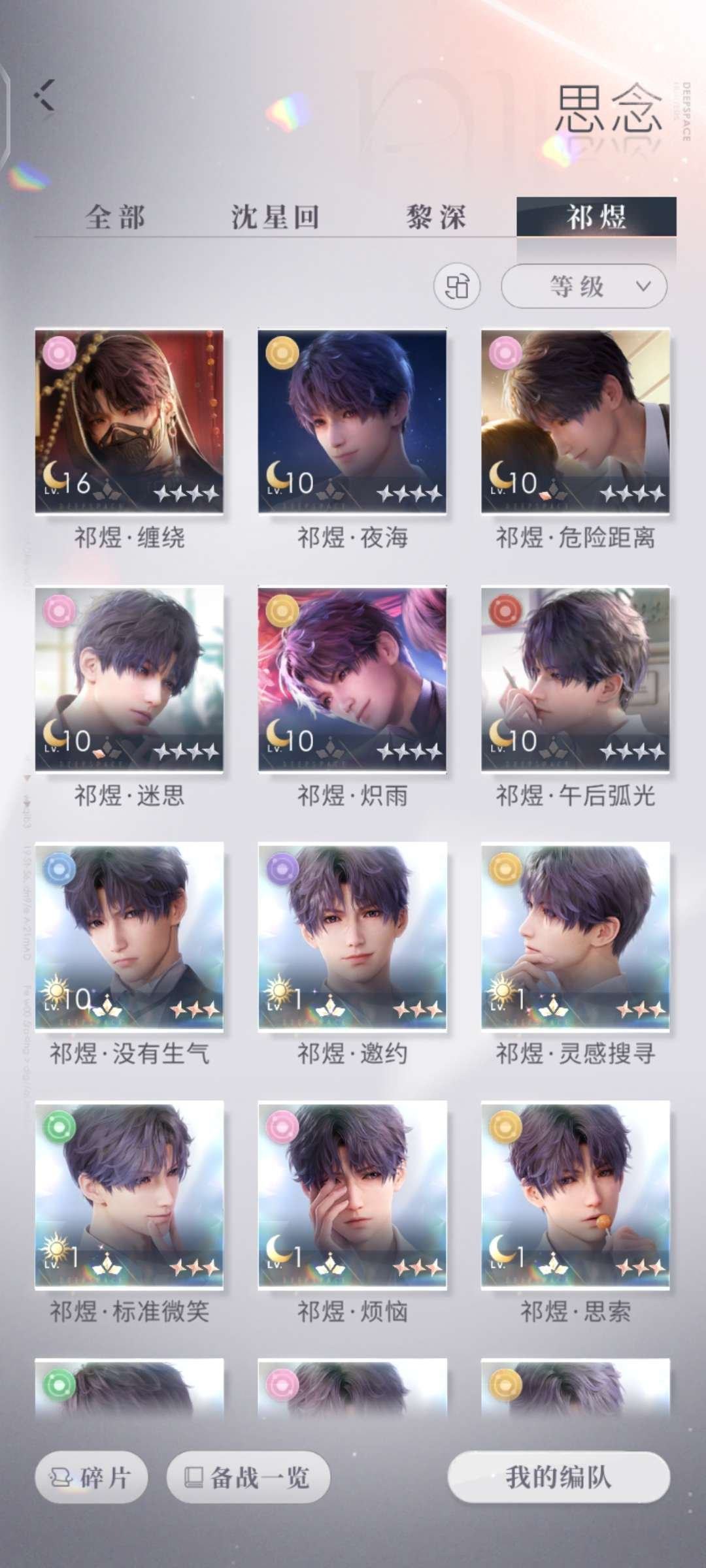The height and width of the screenshot is (1568, 706).
Task: Select the 祁煜·炽雨 memory card
Action: [x=352, y=679]
